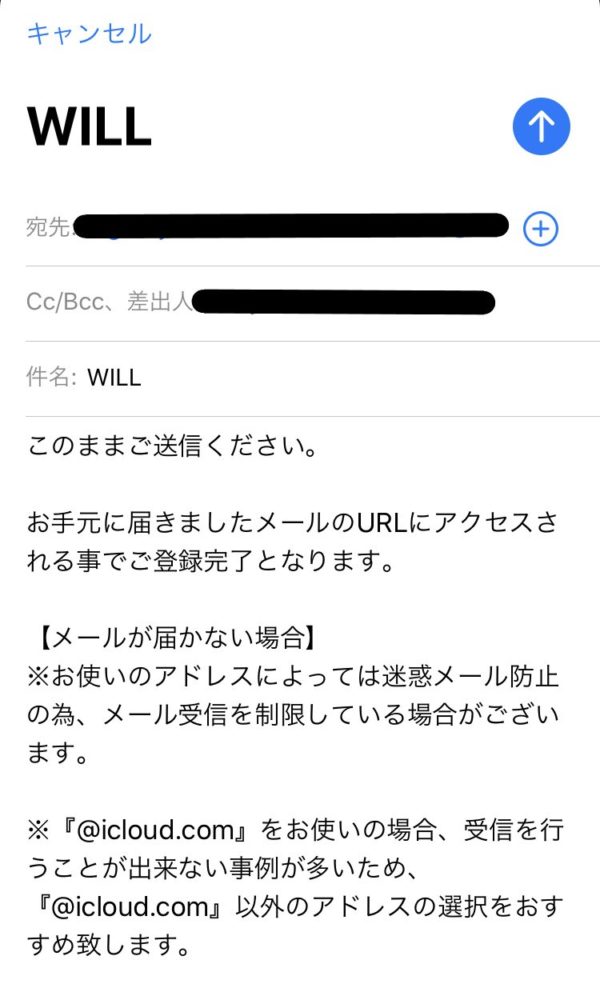Select the 宛先 recipient field
This screenshot has width=600, height=992.
(290, 227)
